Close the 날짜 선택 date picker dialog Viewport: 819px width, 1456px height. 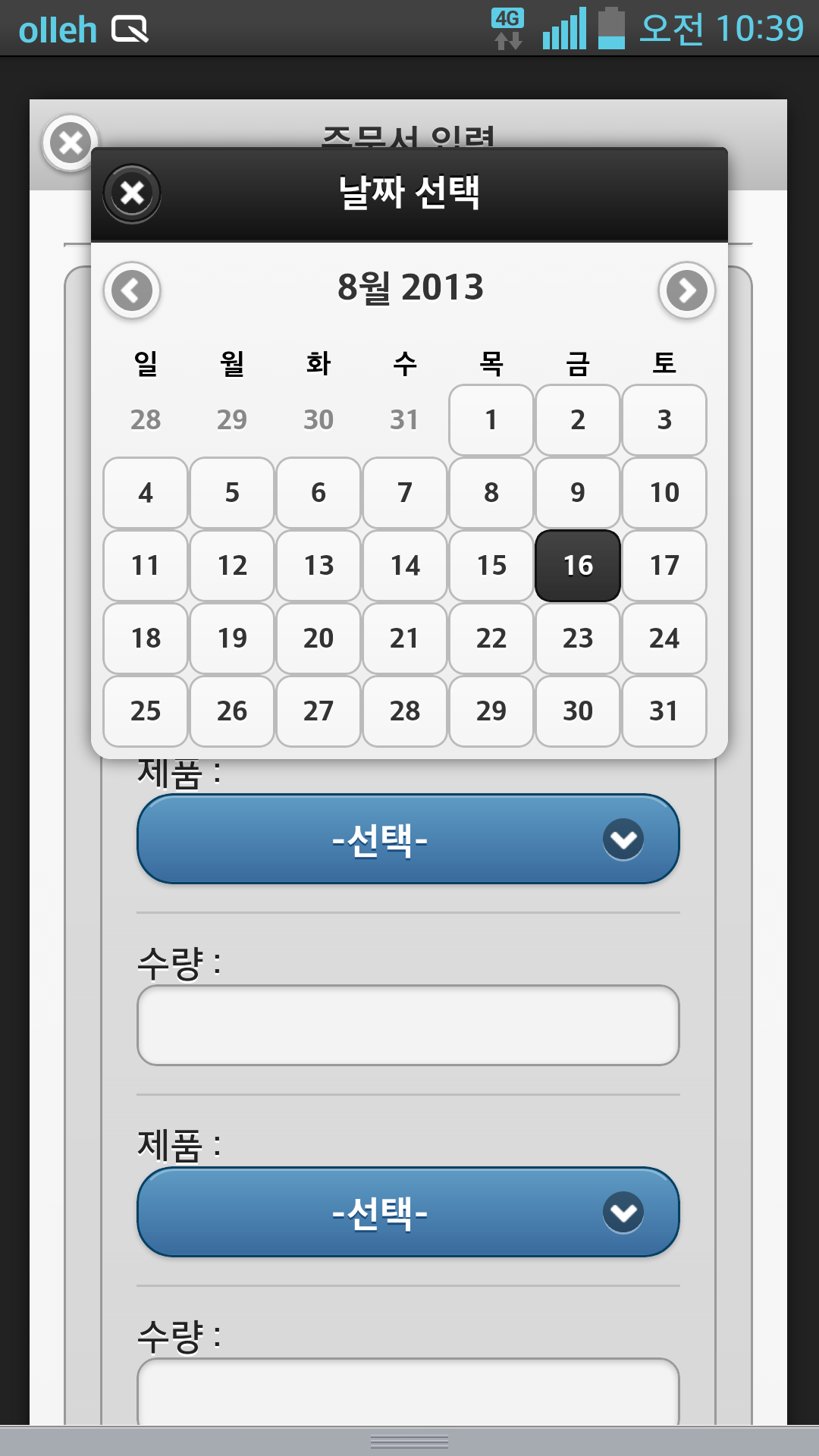[132, 193]
